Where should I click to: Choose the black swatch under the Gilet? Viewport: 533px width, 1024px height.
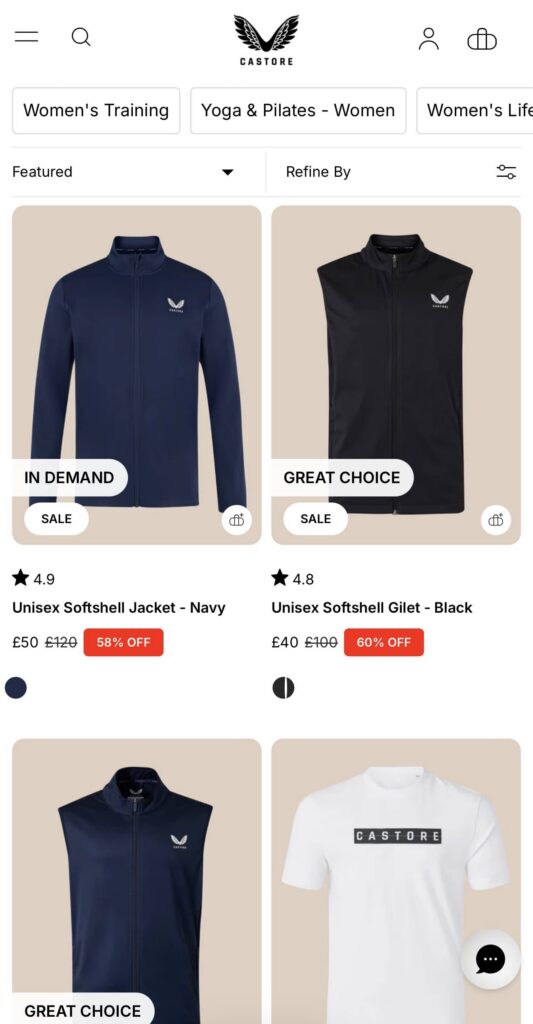pyautogui.click(x=283, y=688)
